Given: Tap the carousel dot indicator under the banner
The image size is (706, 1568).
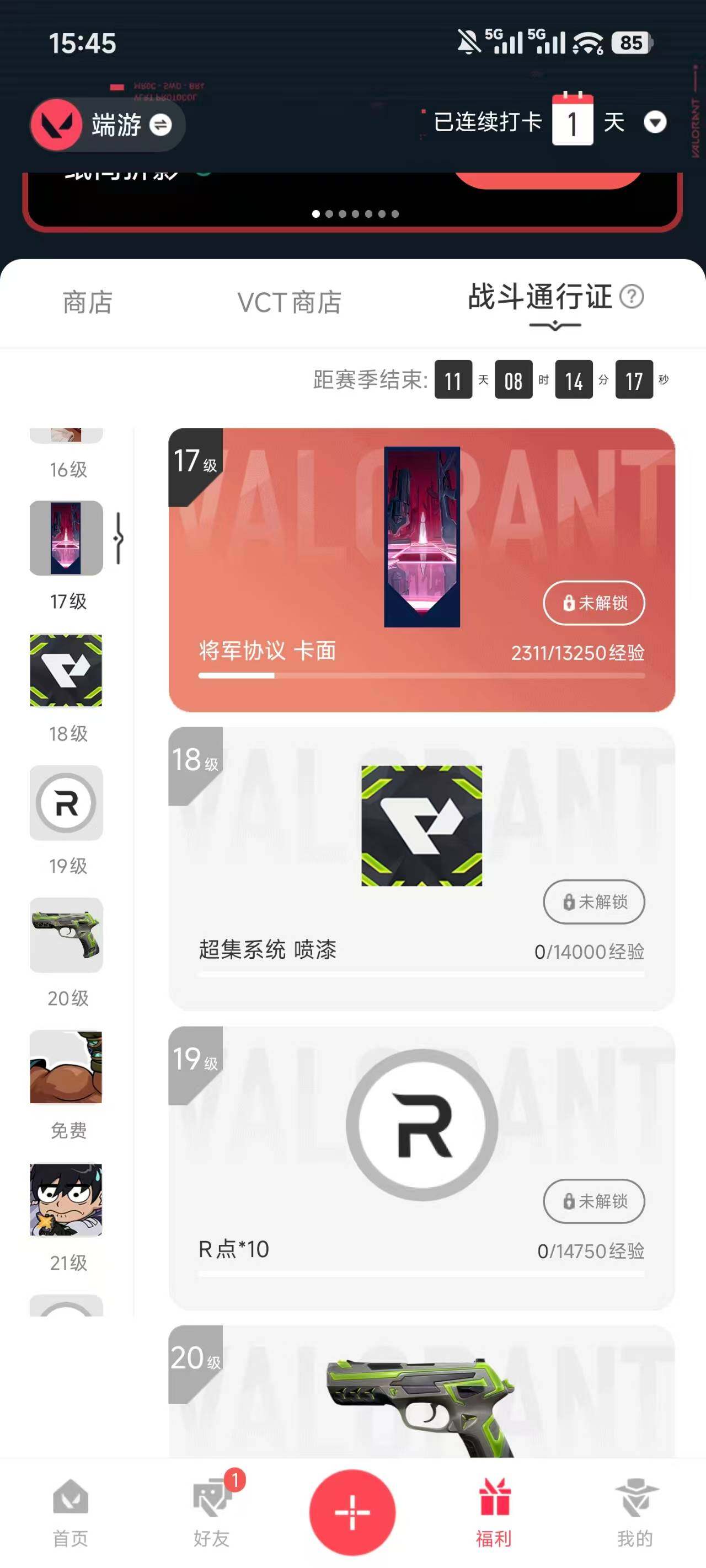Looking at the screenshot, I should (x=355, y=214).
